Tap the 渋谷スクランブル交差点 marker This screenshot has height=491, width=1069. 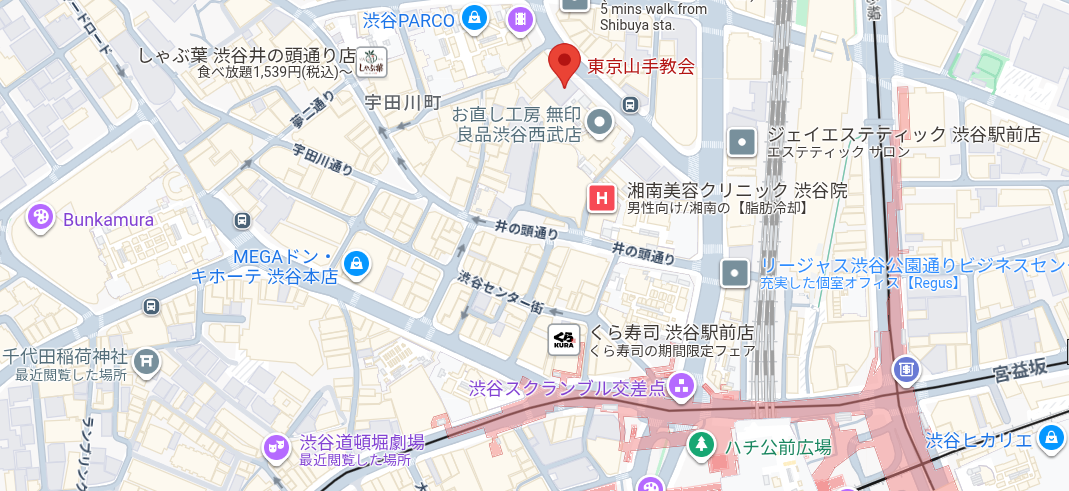[x=680, y=387]
